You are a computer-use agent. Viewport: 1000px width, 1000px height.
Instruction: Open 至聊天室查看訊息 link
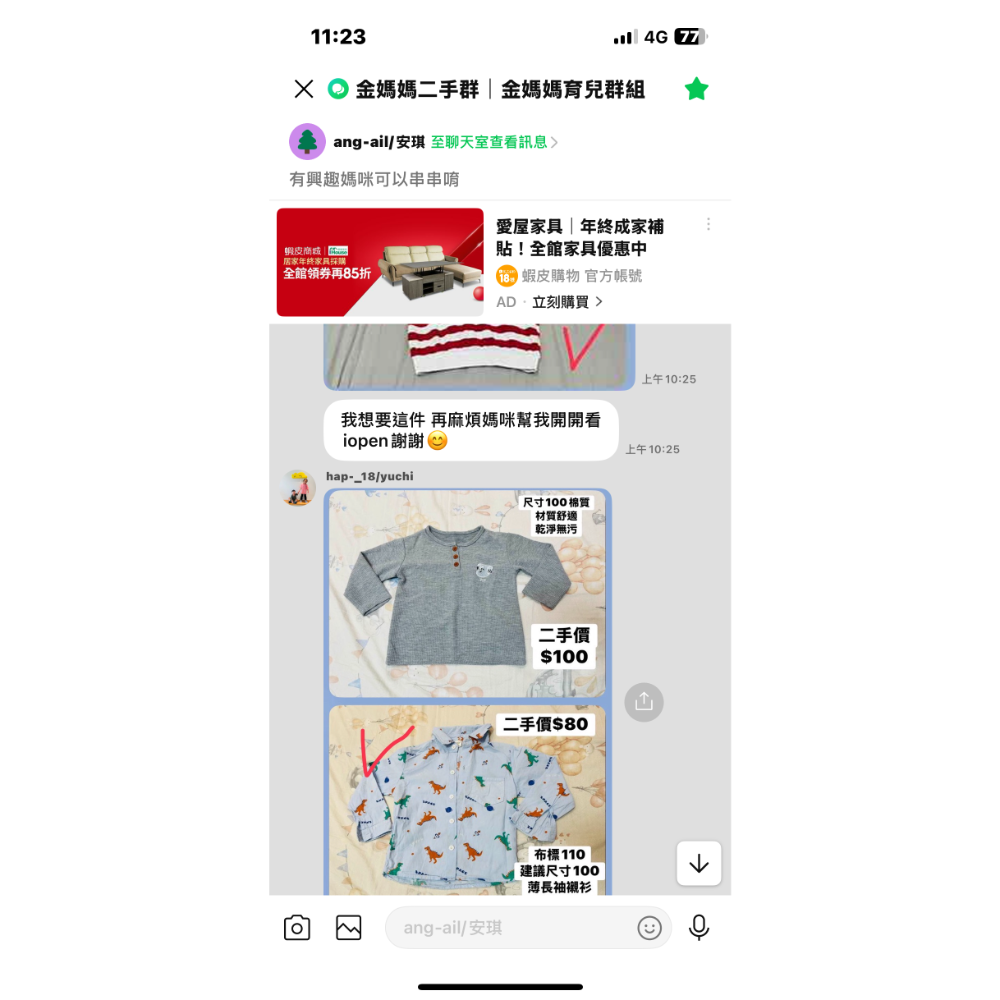[494, 142]
